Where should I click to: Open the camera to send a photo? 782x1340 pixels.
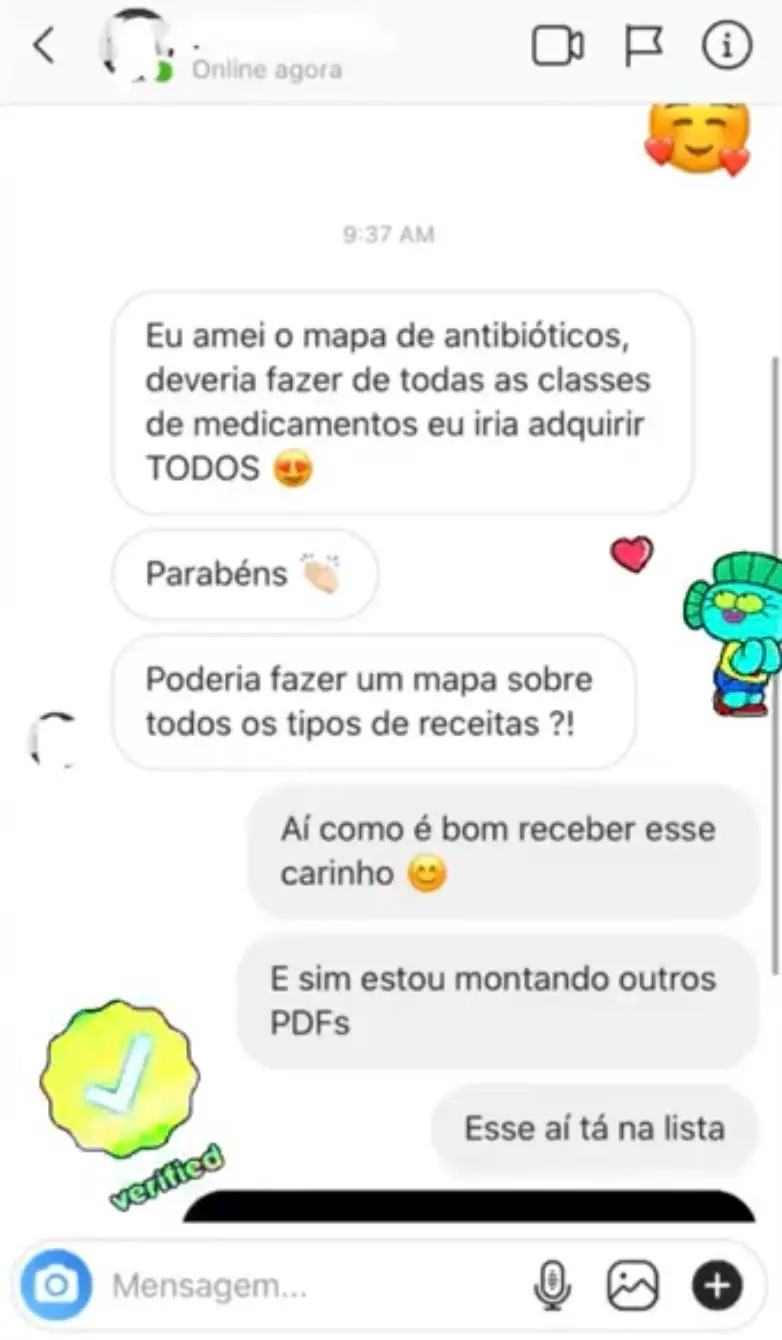tap(56, 1285)
